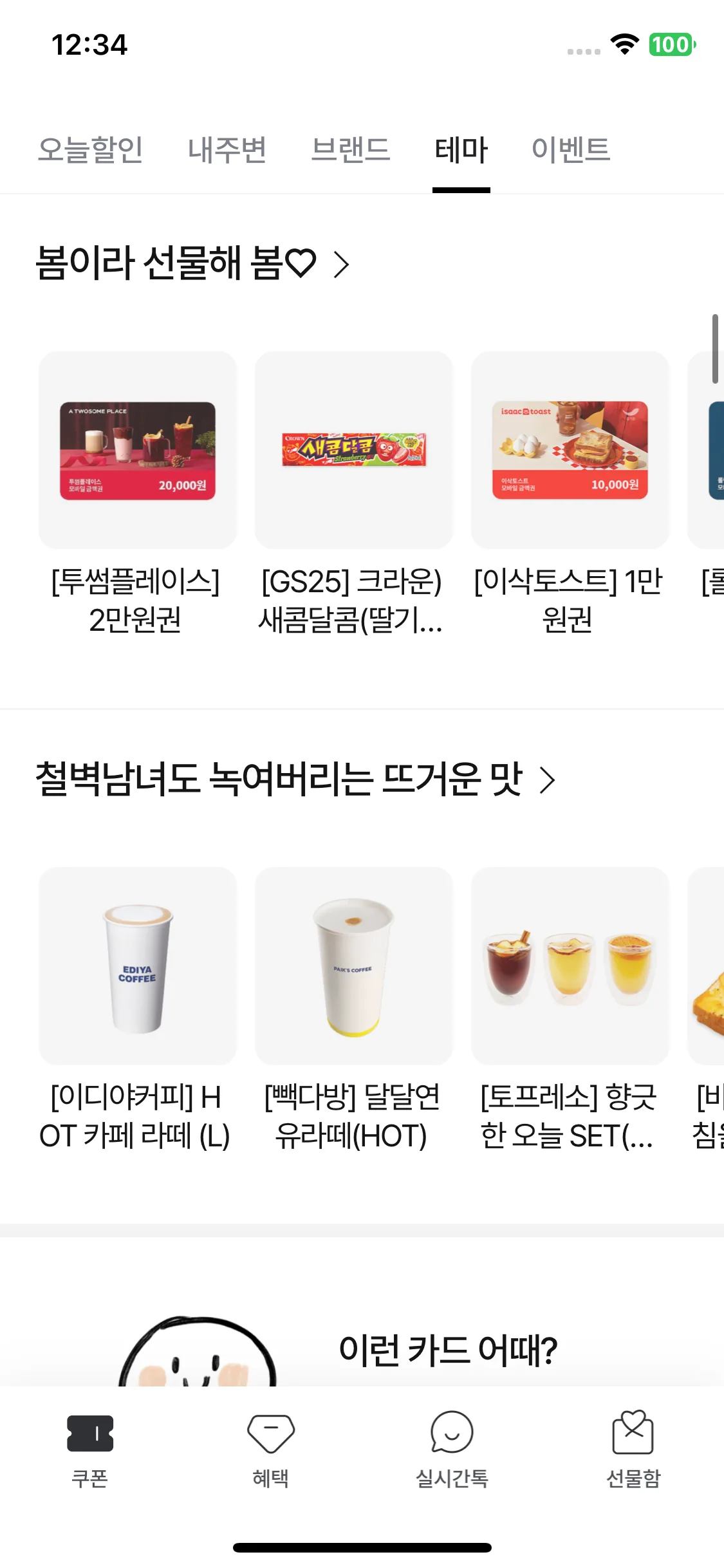The width and height of the screenshot is (724, 1568).
Task: Switch to the 오늘할인 tab
Action: point(90,149)
